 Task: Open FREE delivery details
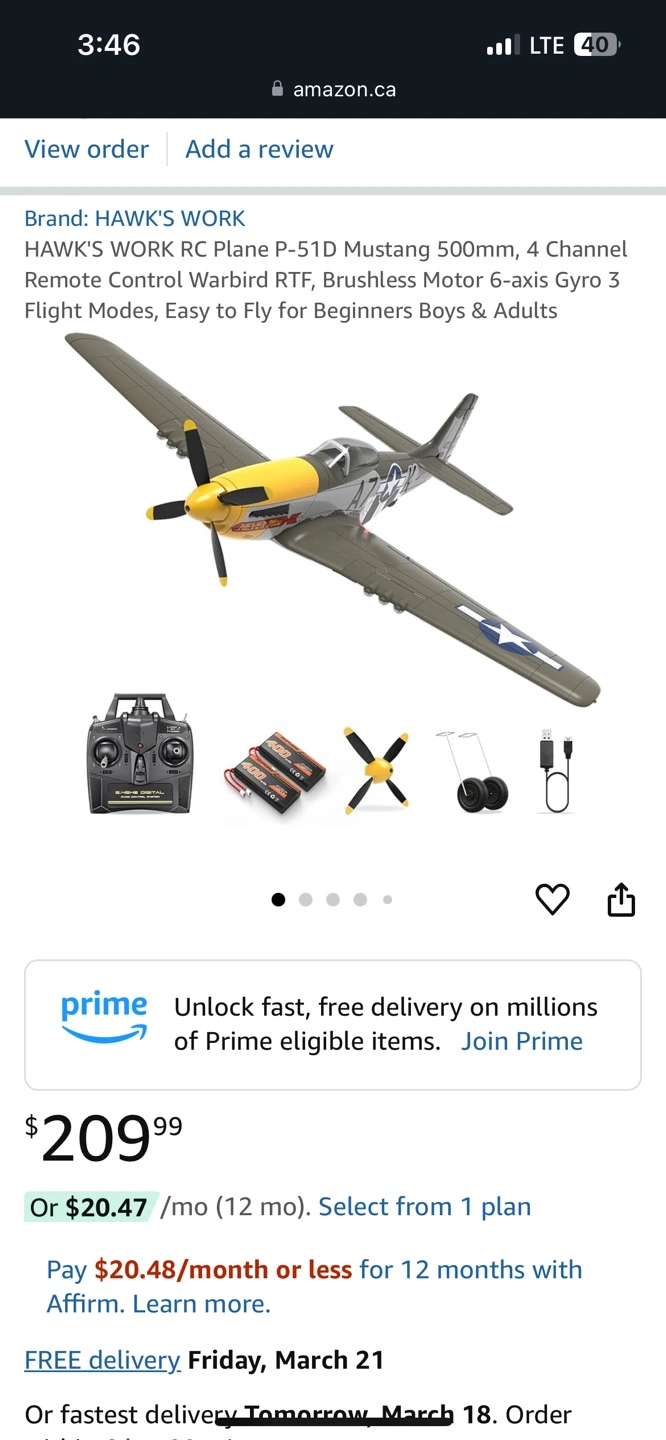[102, 1360]
